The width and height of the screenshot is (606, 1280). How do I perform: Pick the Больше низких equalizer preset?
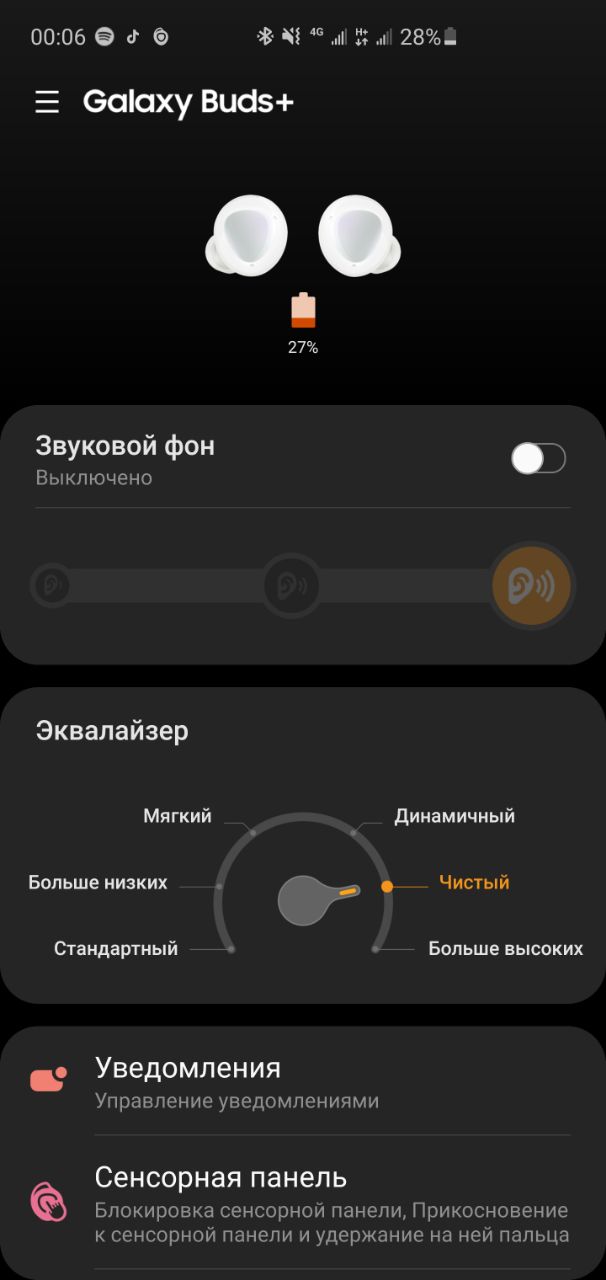98,883
